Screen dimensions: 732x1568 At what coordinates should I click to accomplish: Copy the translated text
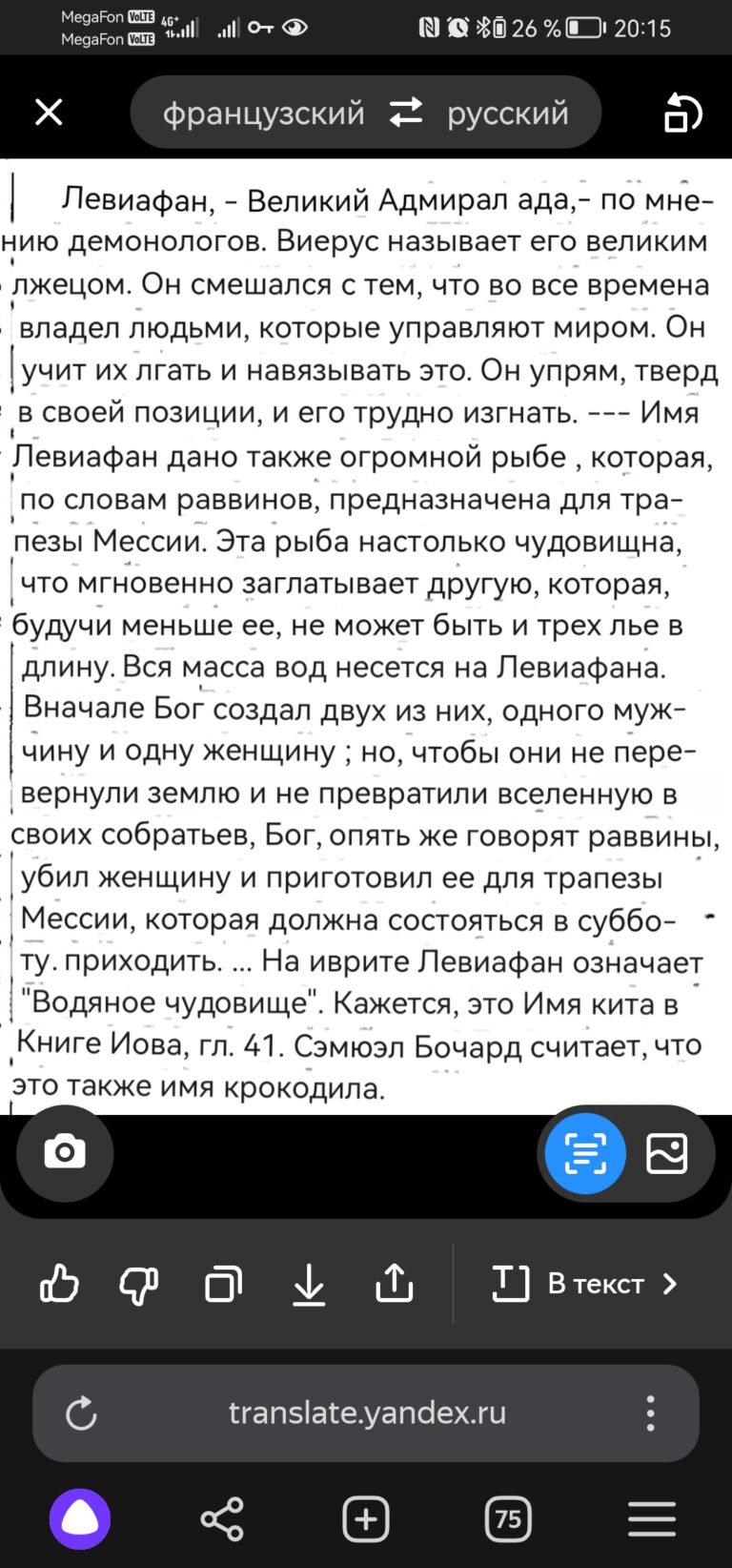pos(223,1284)
